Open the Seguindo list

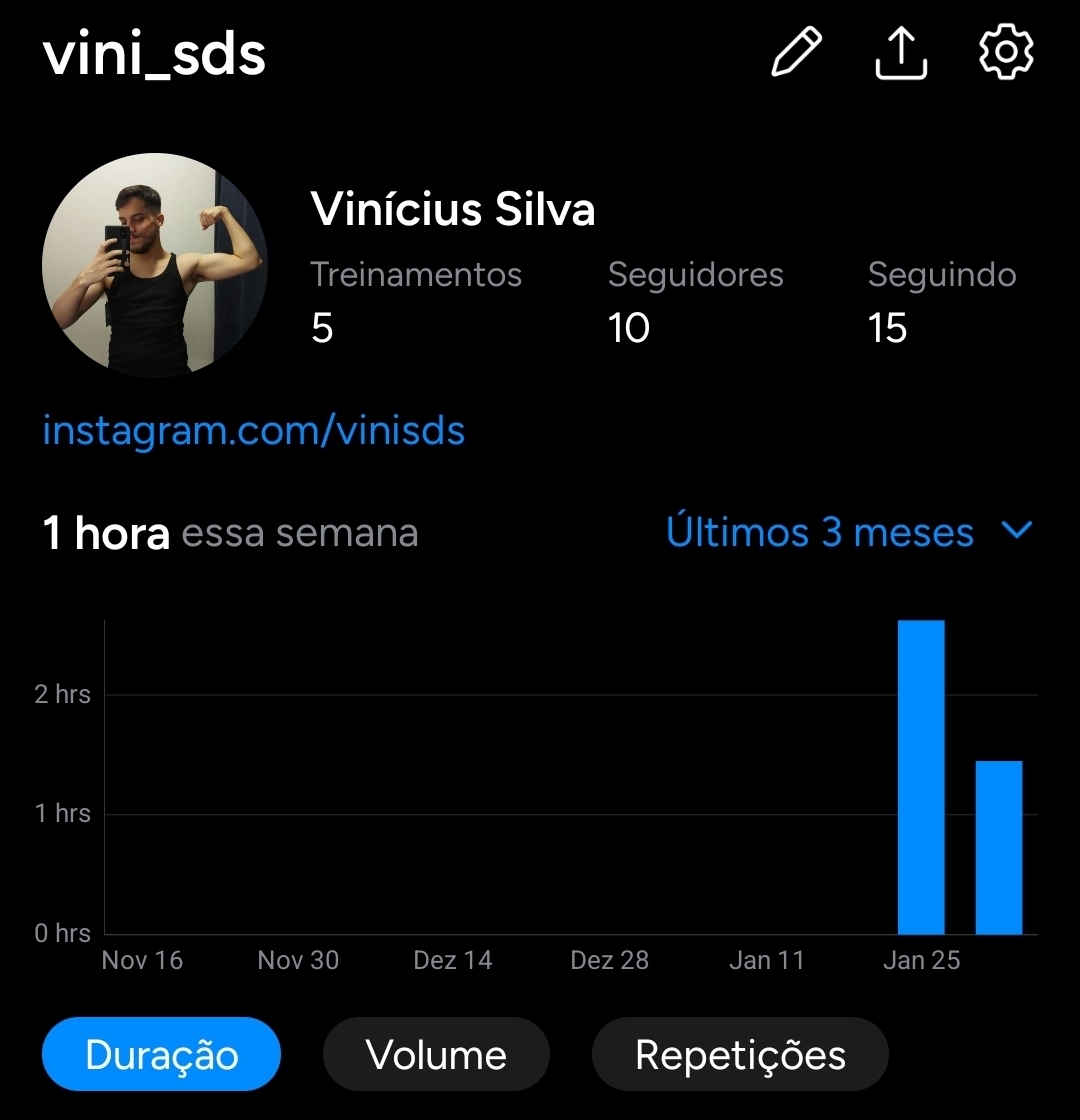coord(941,300)
